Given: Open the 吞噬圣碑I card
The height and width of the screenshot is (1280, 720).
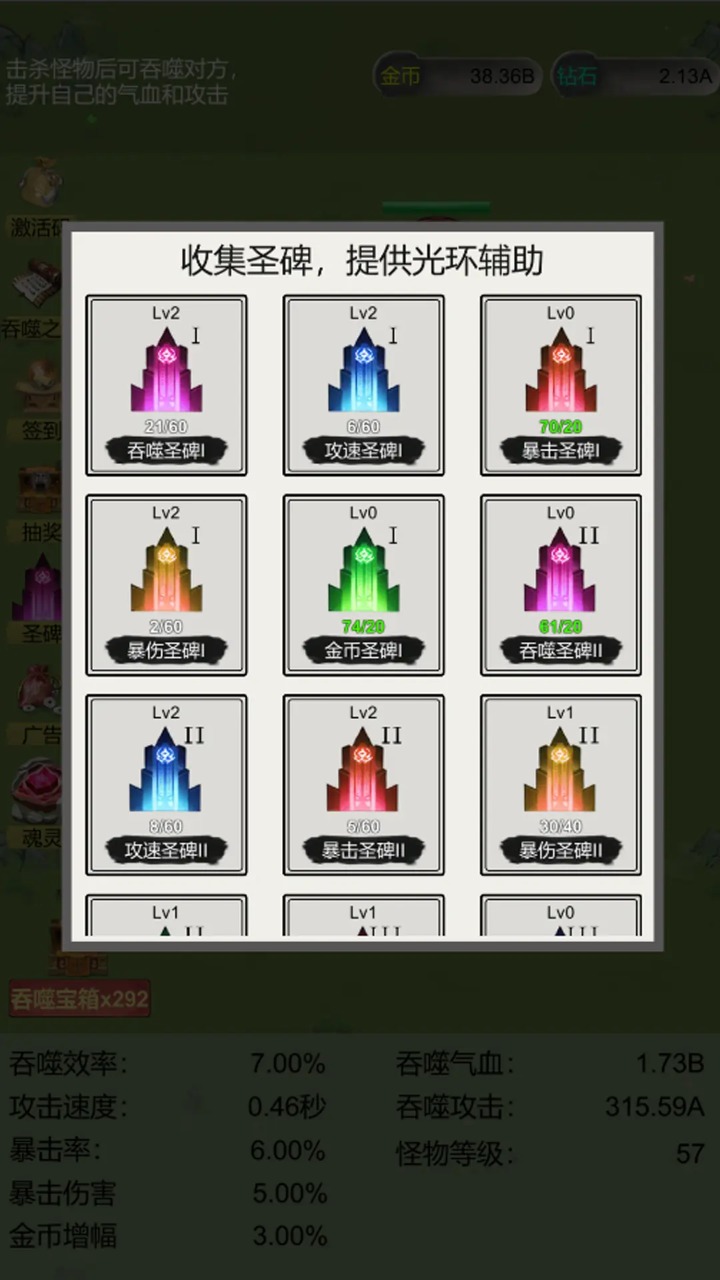Looking at the screenshot, I should [166, 385].
